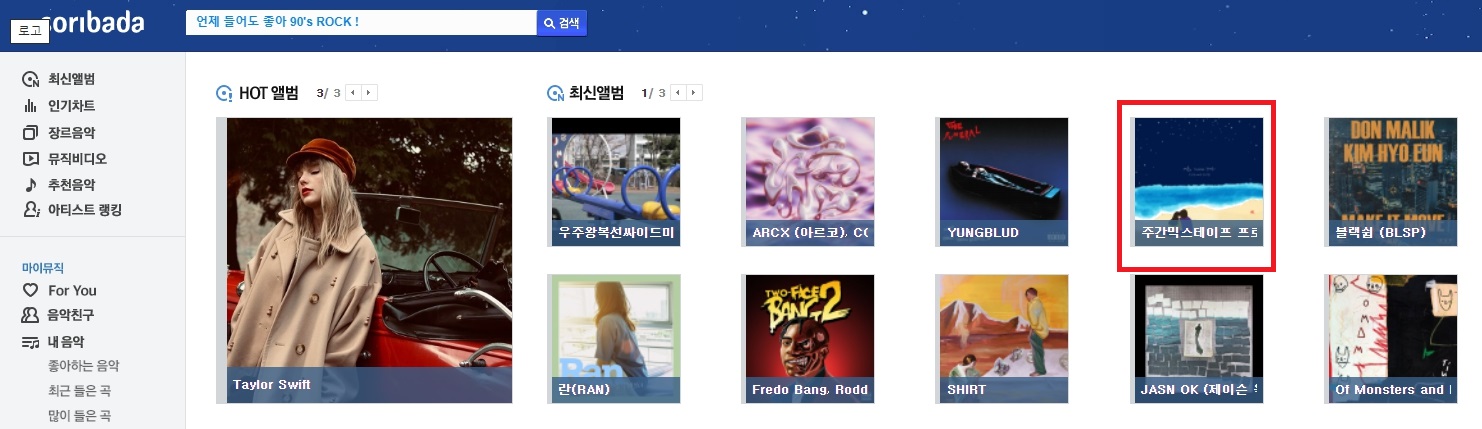The height and width of the screenshot is (429, 1482).
Task: Open Fredo Bang album tile
Action: pyautogui.click(x=810, y=339)
